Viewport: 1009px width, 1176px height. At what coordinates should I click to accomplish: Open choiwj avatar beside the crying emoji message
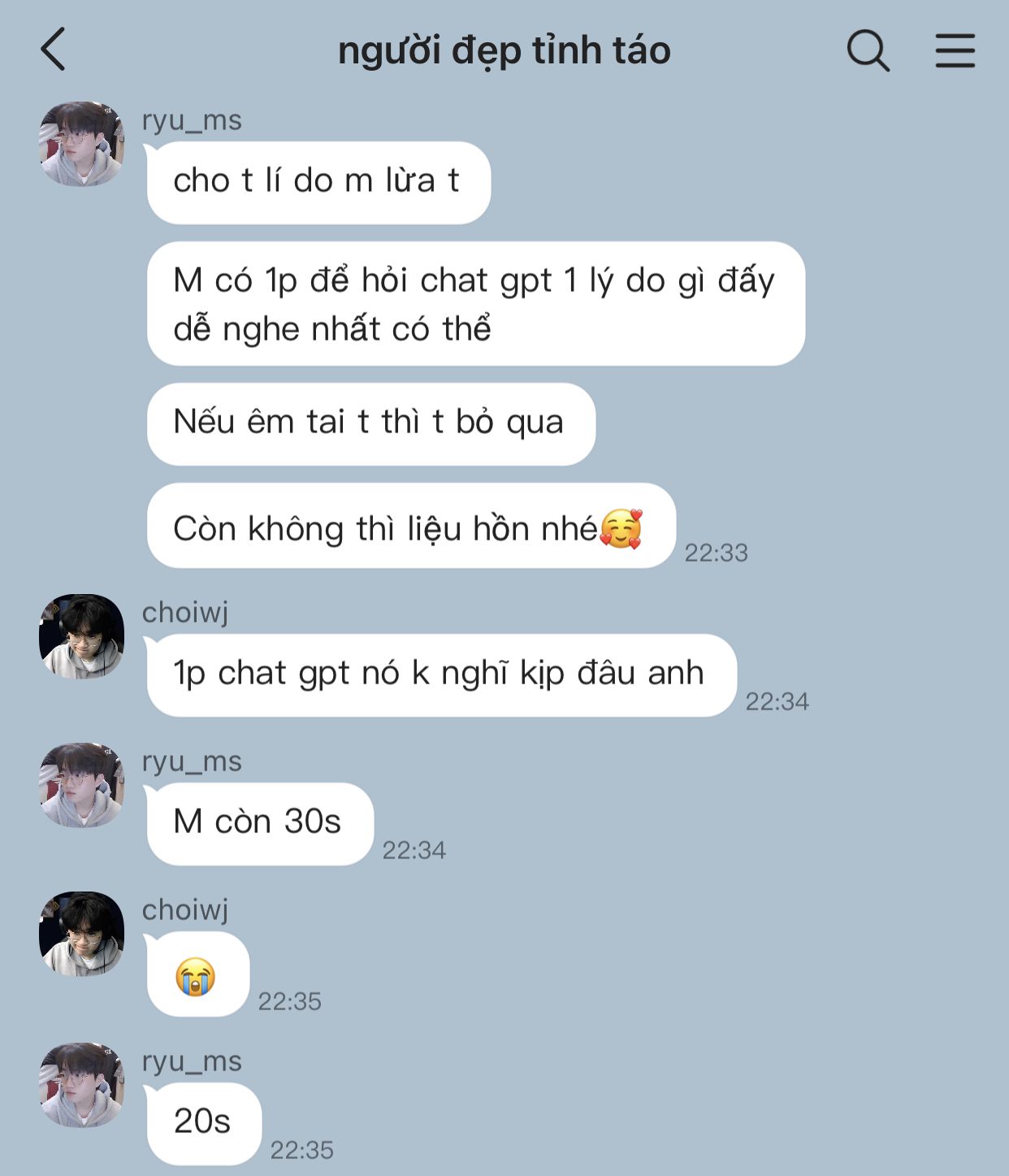pyautogui.click(x=81, y=934)
